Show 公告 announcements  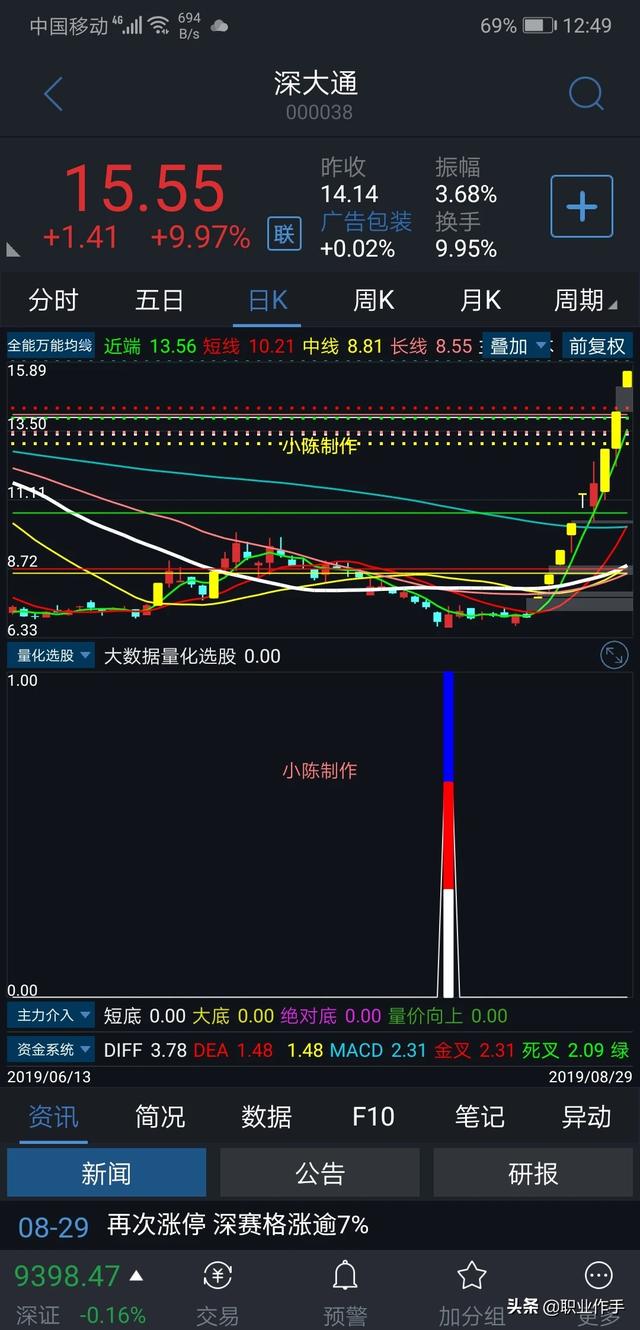(x=320, y=1173)
